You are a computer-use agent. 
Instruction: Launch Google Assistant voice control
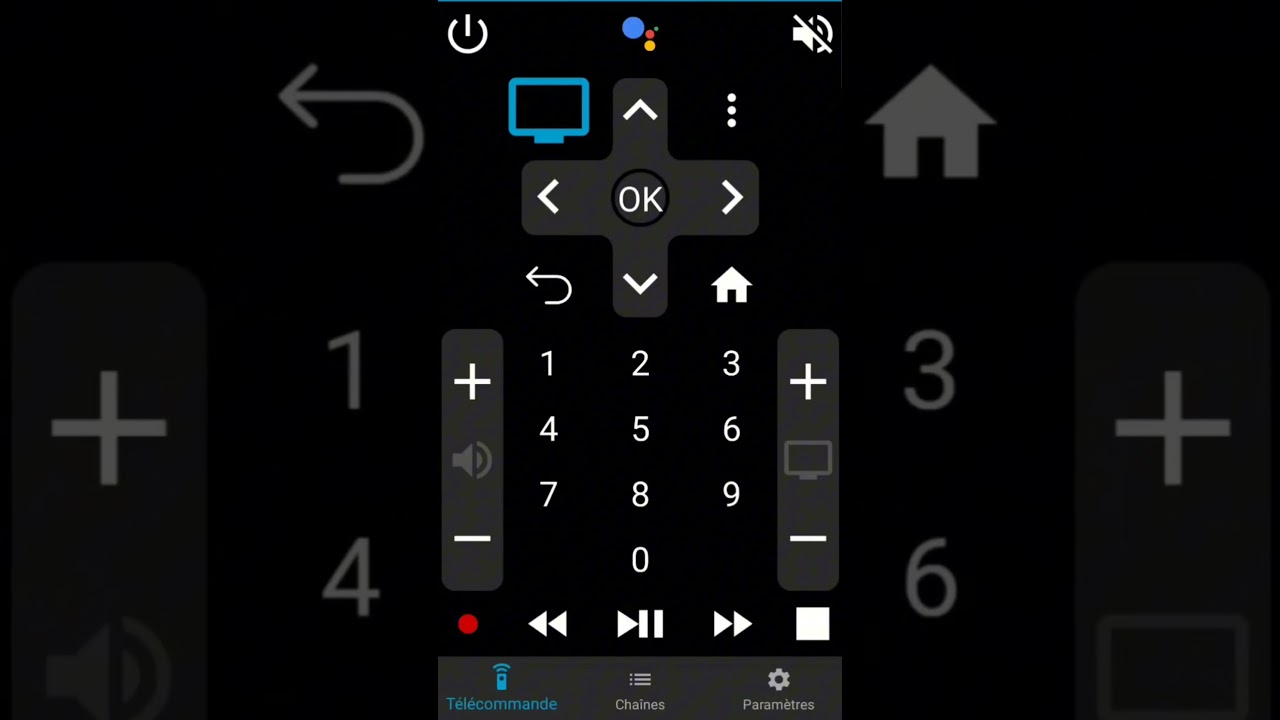tap(640, 34)
